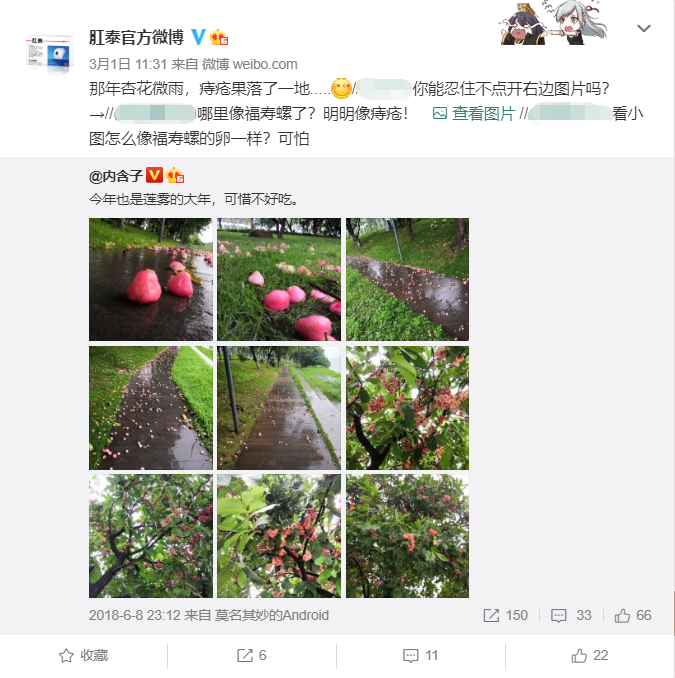
Task: Open the original post's 150 reposts
Action: point(506,615)
